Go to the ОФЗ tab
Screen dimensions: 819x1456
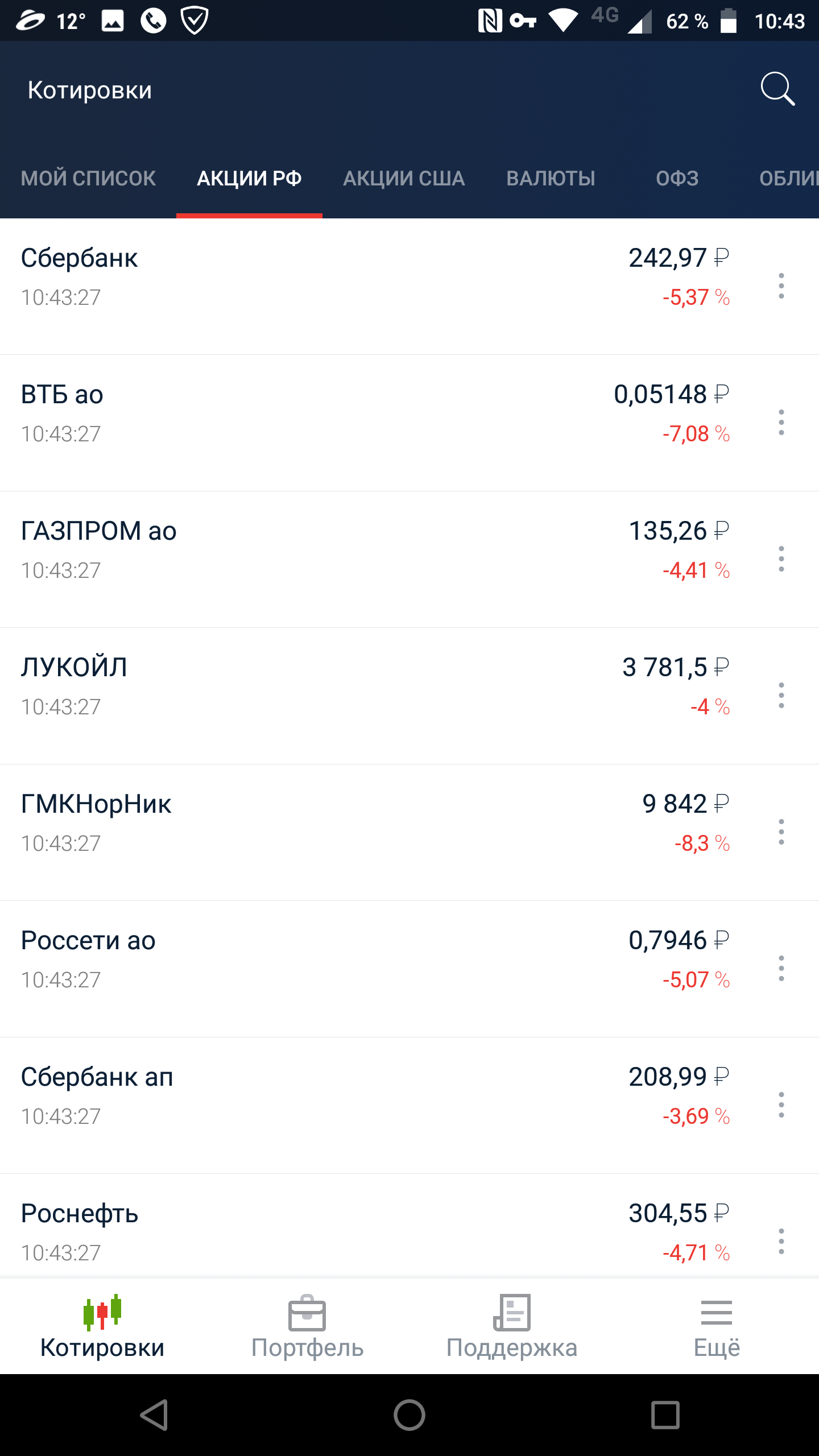coord(677,179)
